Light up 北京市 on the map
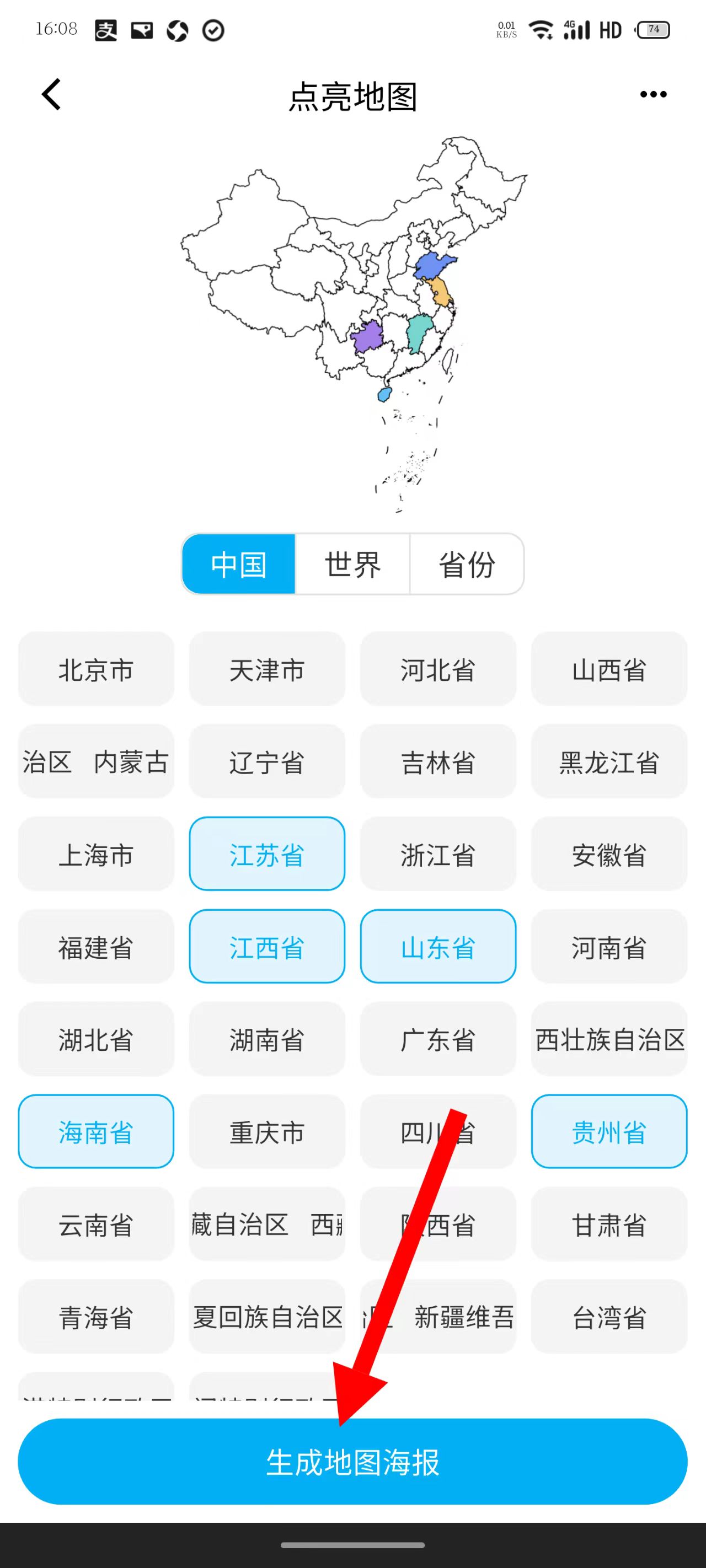The width and height of the screenshot is (706, 1568). (x=95, y=669)
